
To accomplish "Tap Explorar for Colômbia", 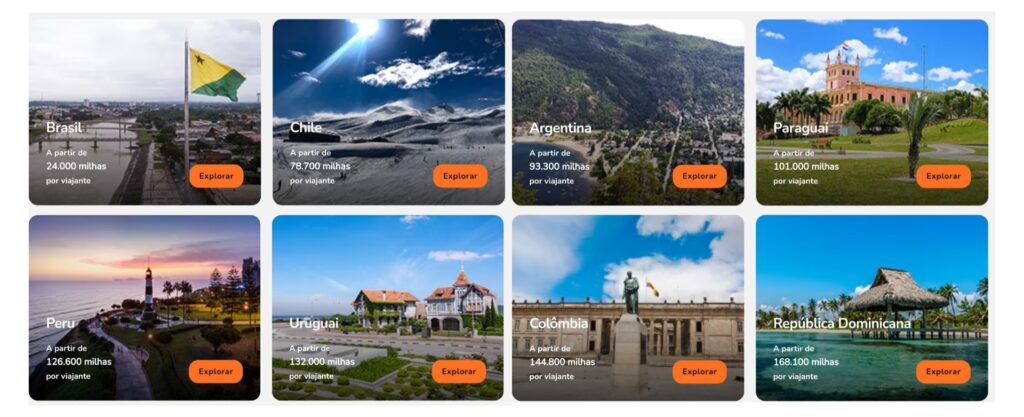I will [699, 371].
